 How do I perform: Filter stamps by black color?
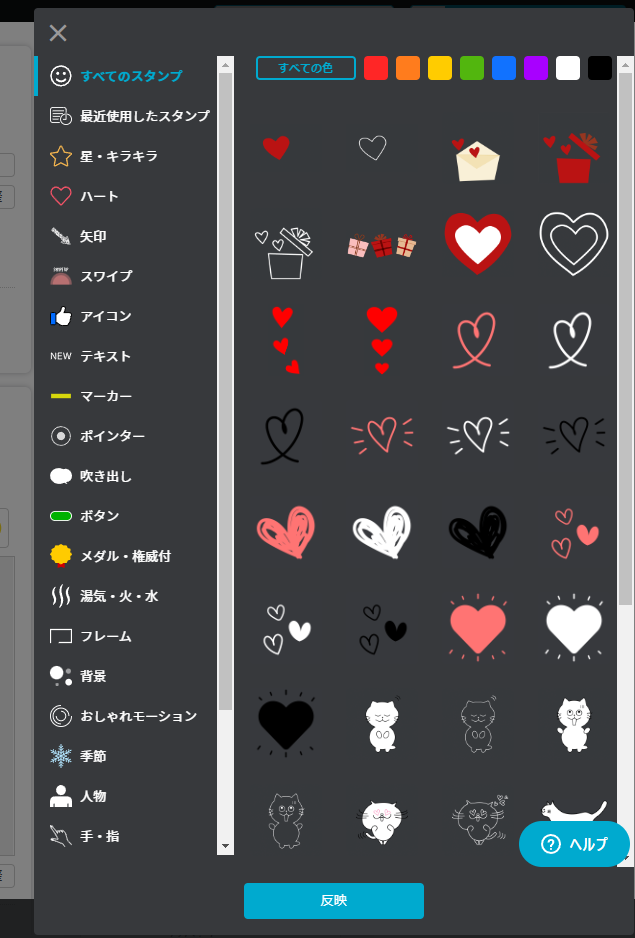click(x=600, y=68)
